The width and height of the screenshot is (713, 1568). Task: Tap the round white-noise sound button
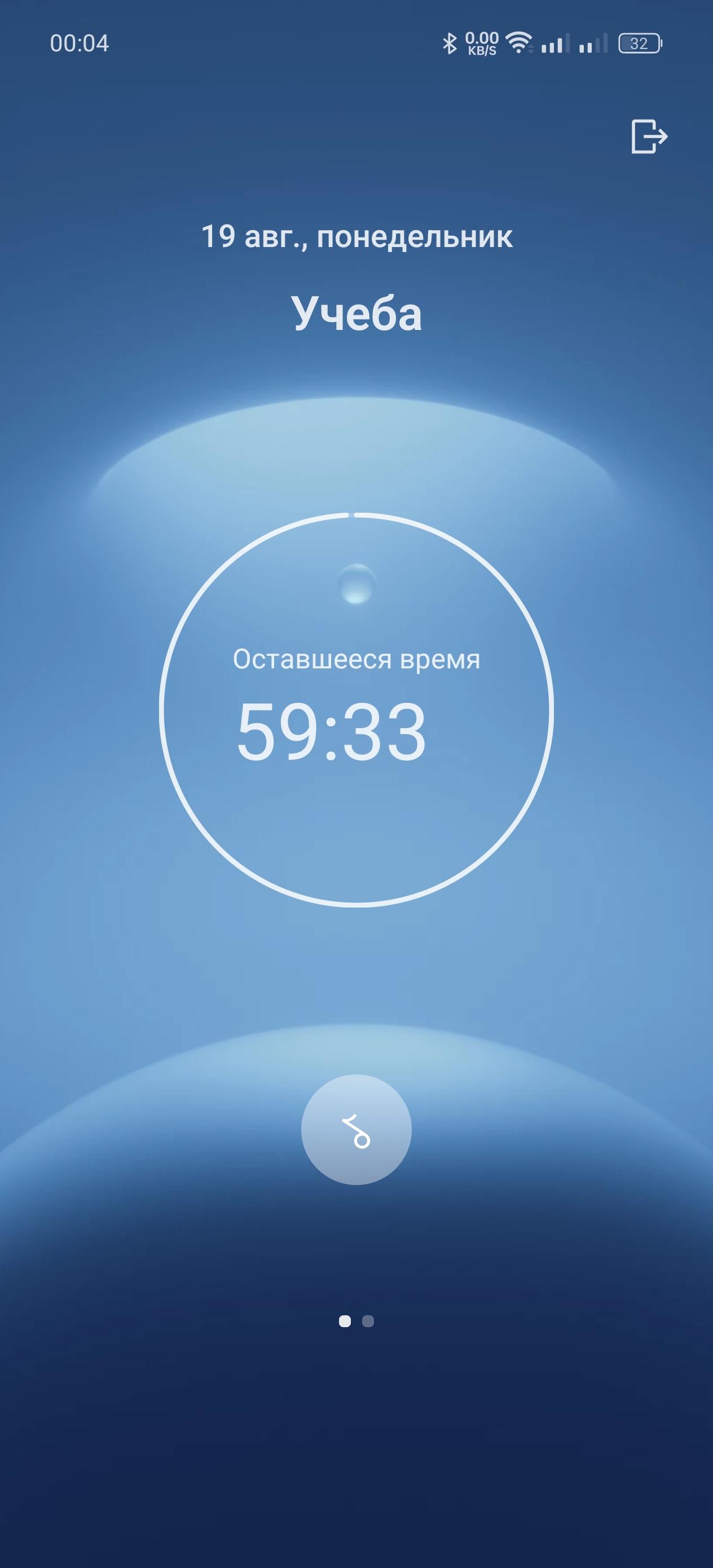point(356,1129)
